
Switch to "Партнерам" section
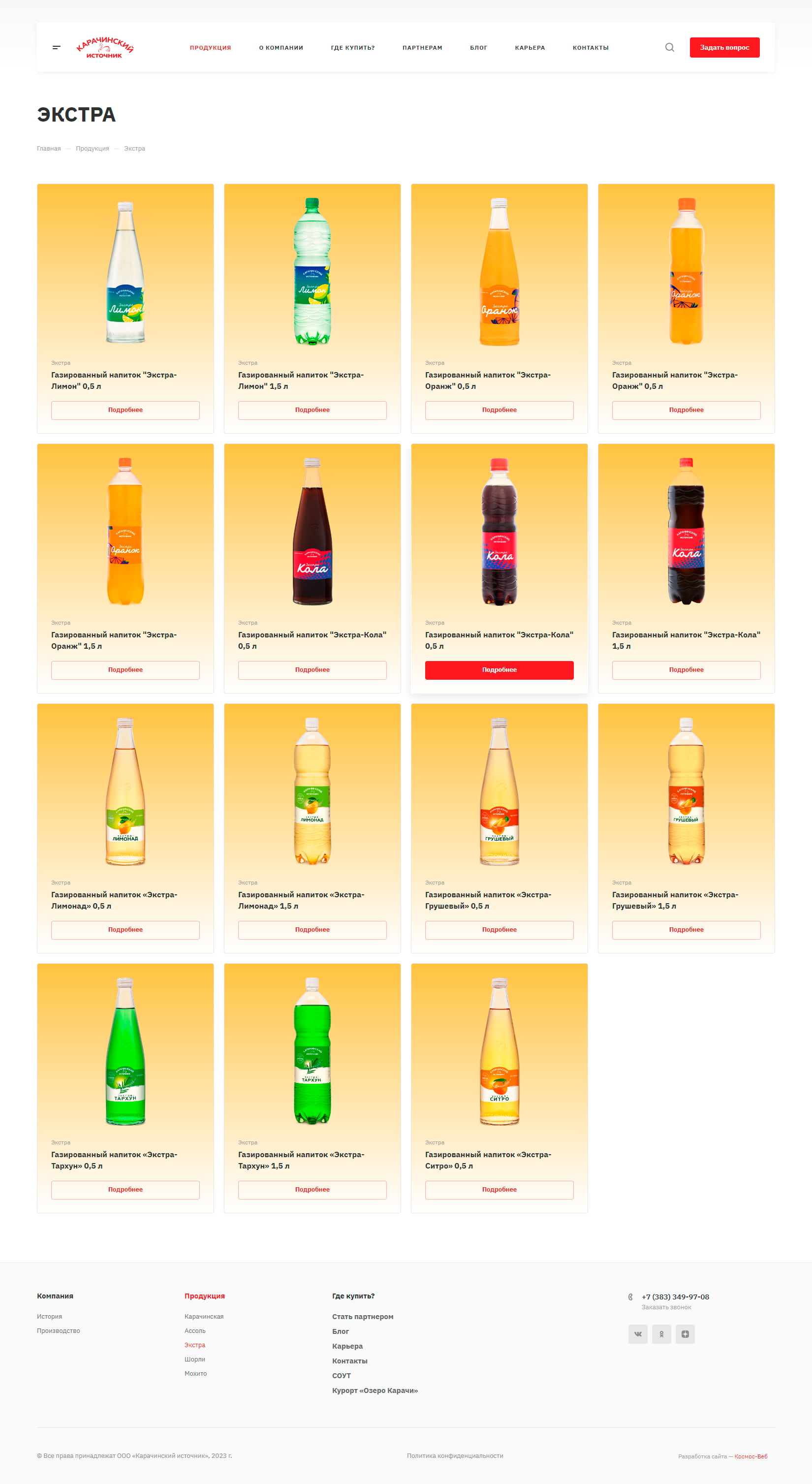[x=422, y=48]
